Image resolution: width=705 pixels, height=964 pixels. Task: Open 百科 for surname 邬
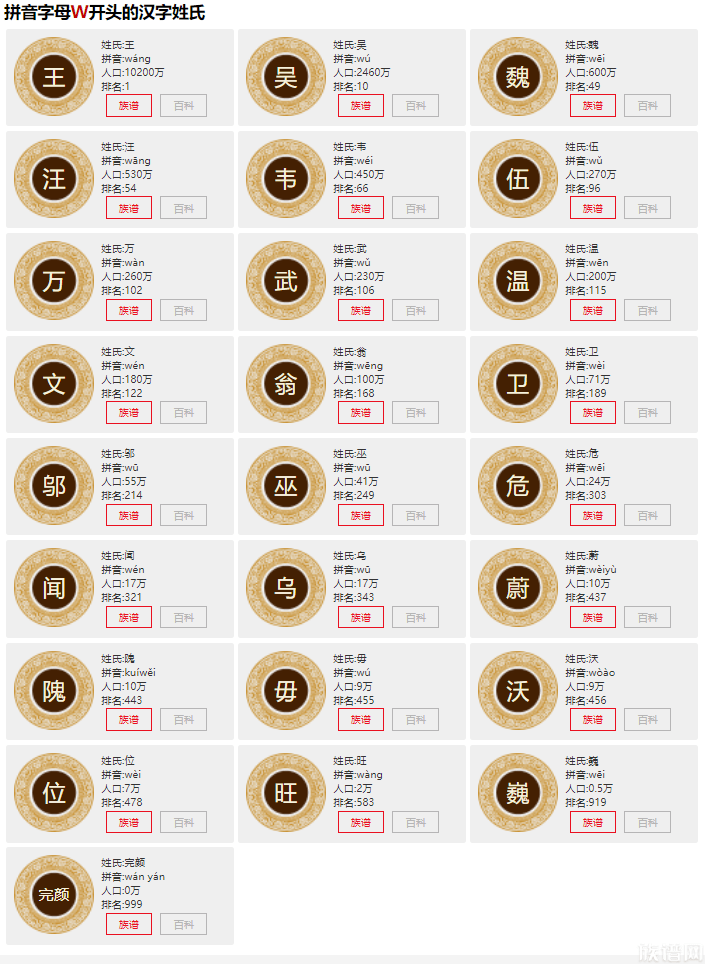(x=183, y=515)
